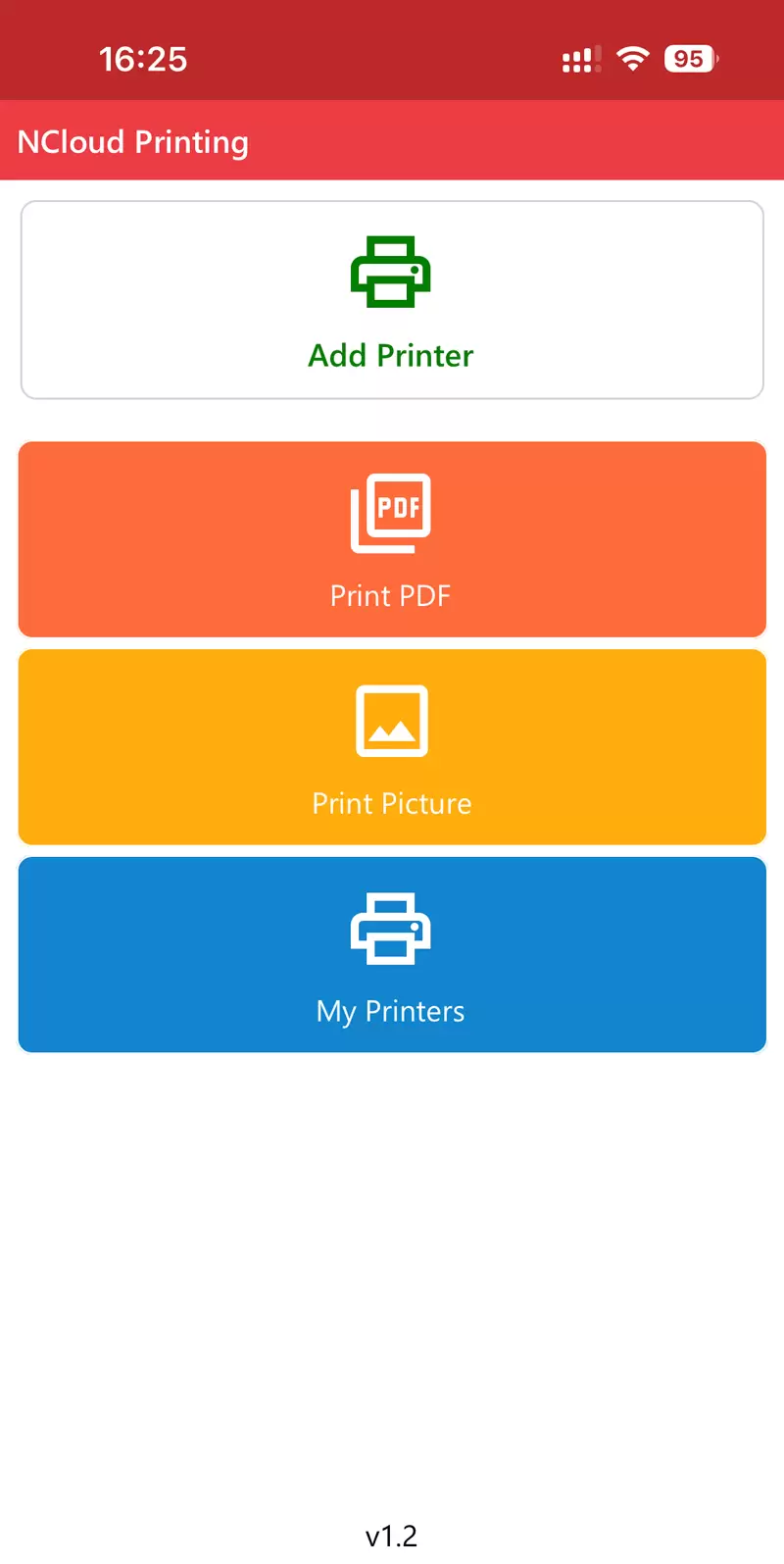Select Print Picture
784x1564 pixels.
click(392, 747)
